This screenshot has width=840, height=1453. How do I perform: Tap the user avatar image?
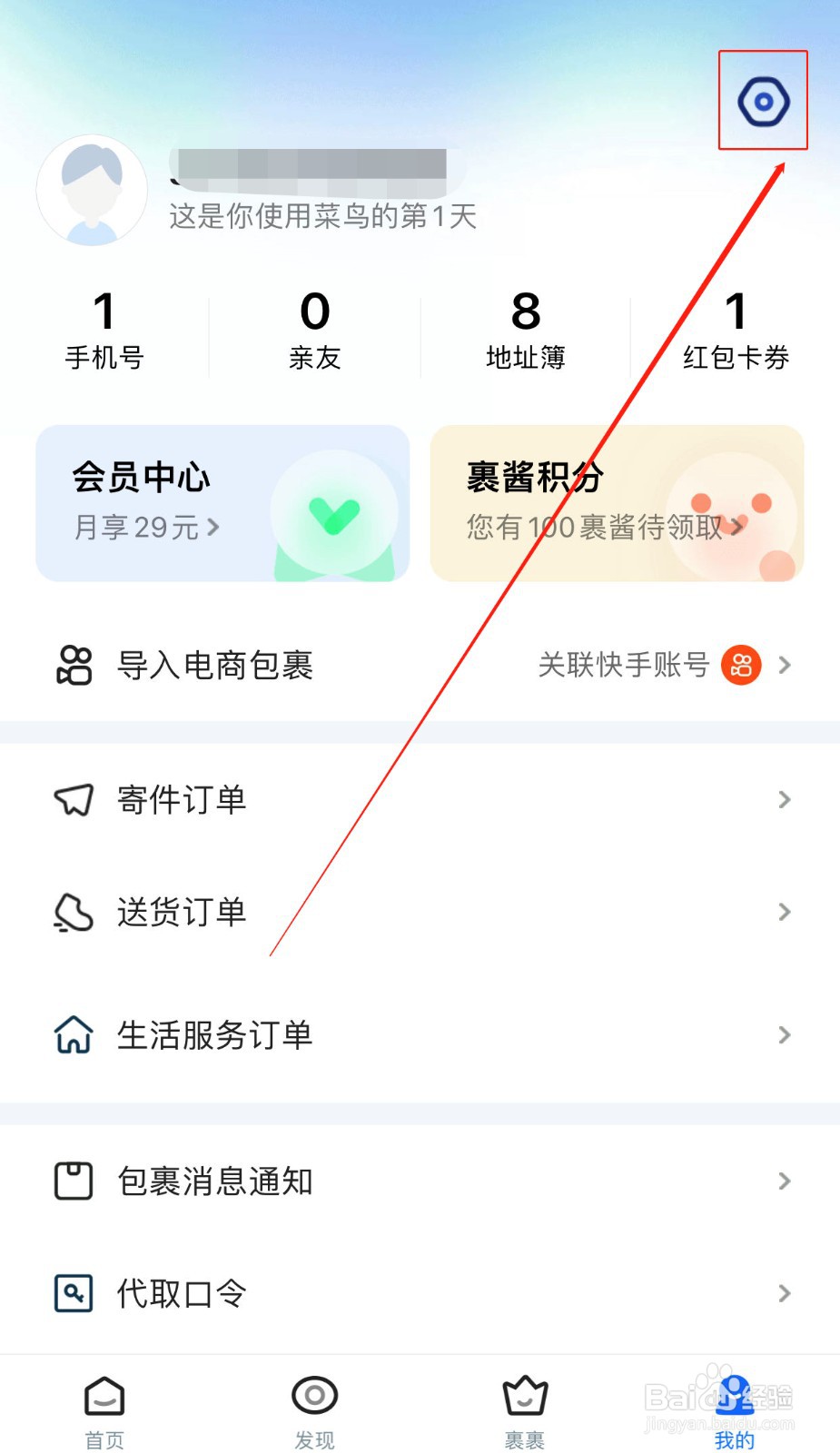91,191
